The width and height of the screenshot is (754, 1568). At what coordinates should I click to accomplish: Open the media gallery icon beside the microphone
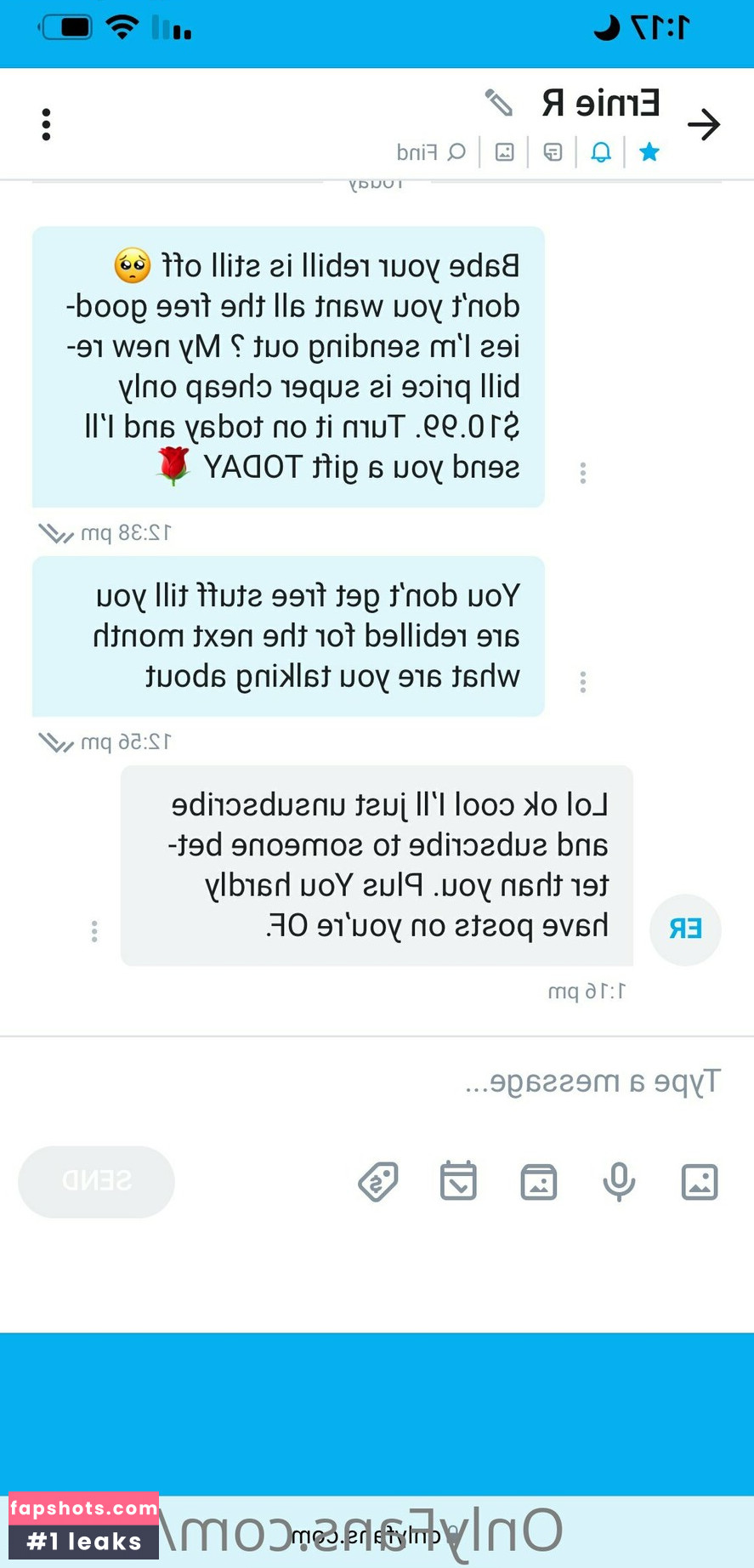click(x=538, y=1182)
